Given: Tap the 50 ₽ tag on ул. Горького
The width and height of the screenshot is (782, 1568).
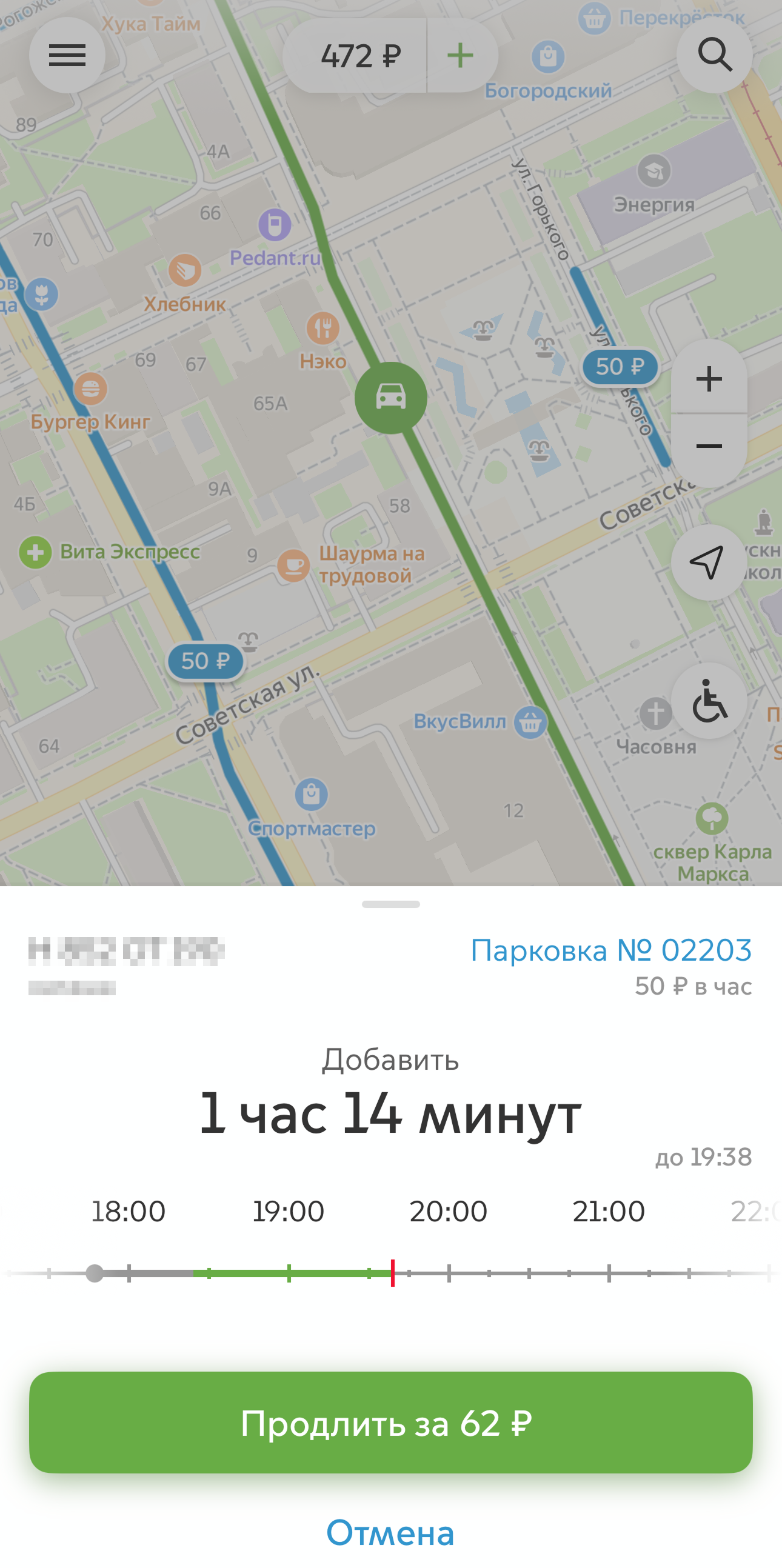Looking at the screenshot, I should coord(620,367).
